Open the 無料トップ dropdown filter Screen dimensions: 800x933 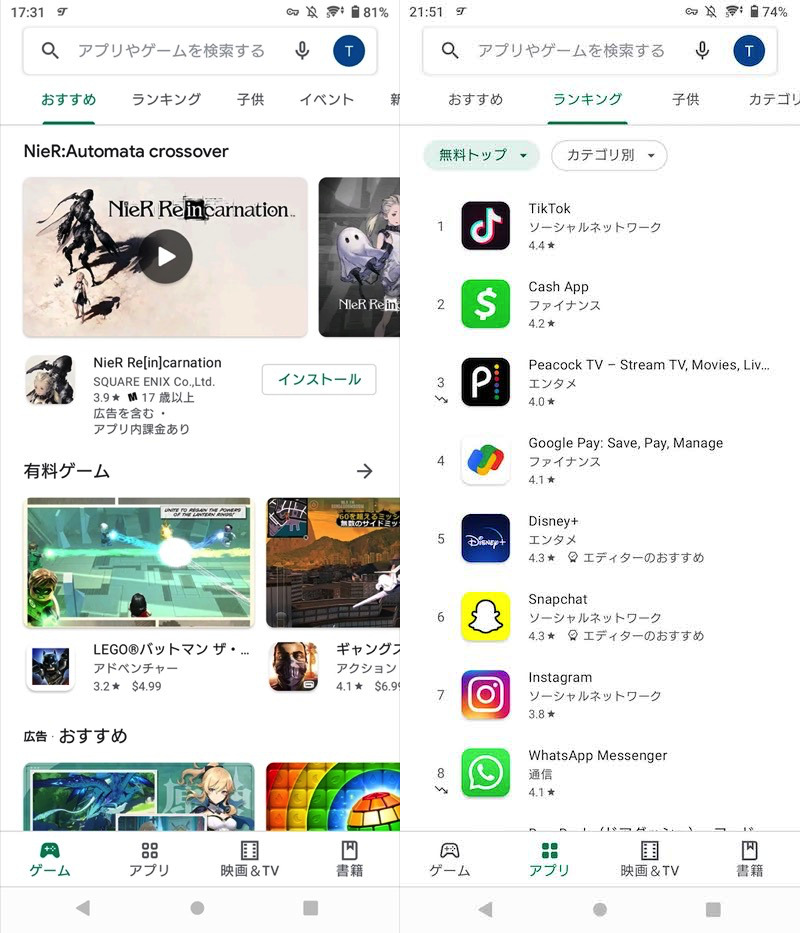481,155
